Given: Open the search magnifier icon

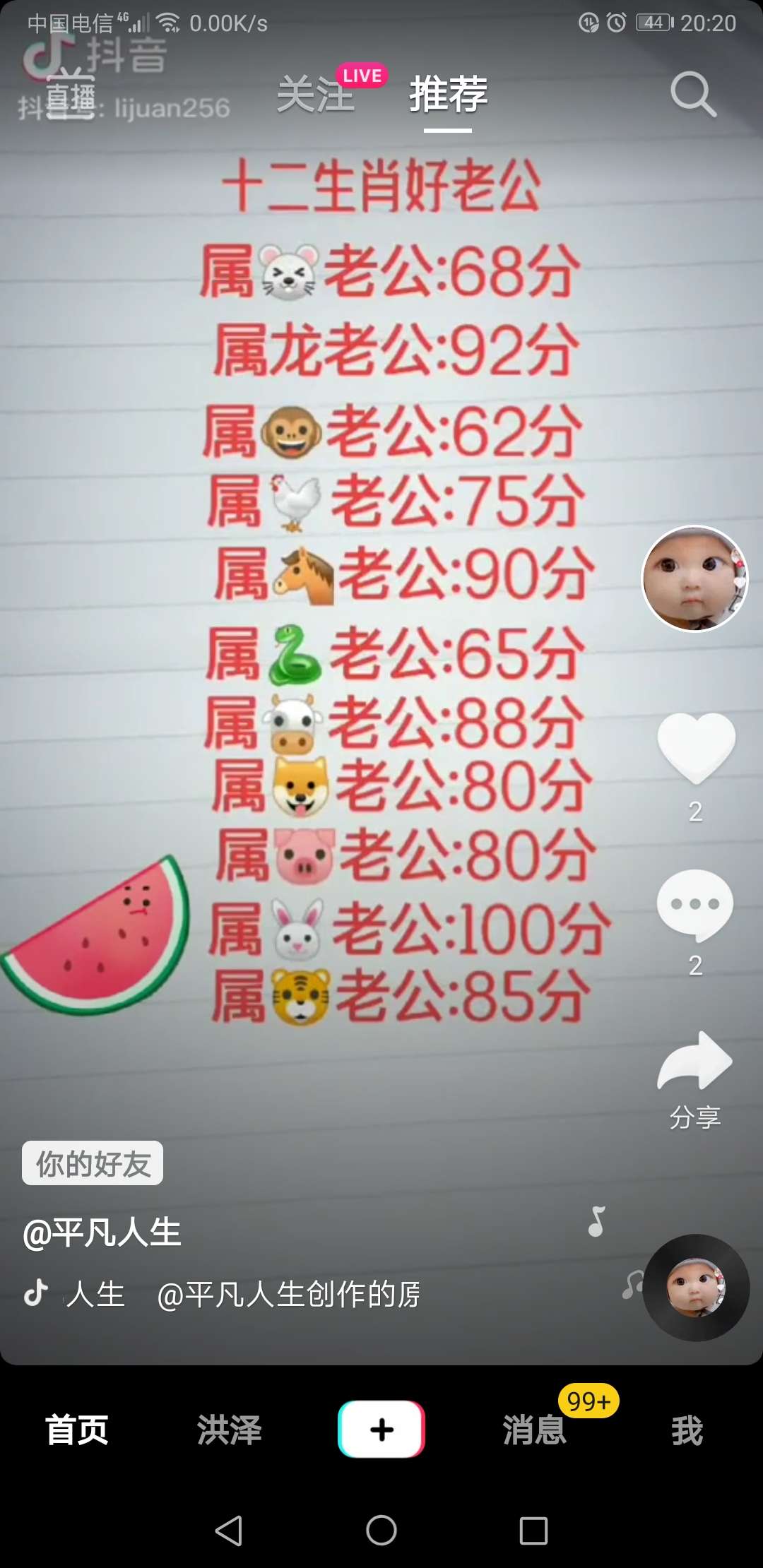Looking at the screenshot, I should point(693,94).
